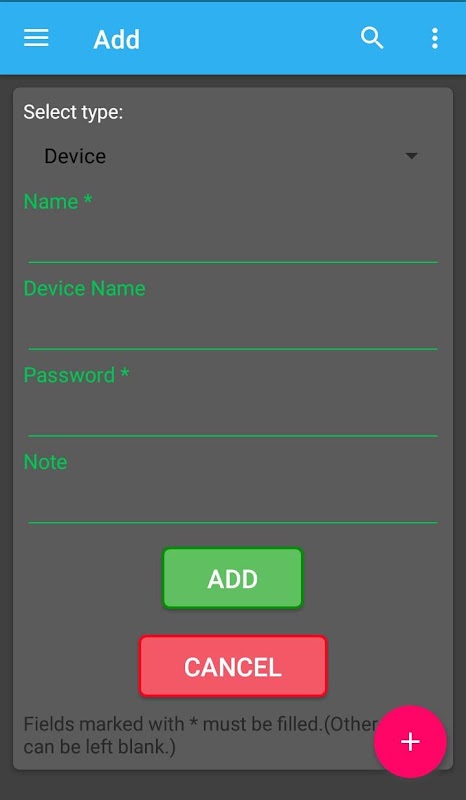This screenshot has height=800, width=466.
Task: Open the hamburger drawer menu
Action: tap(36, 38)
